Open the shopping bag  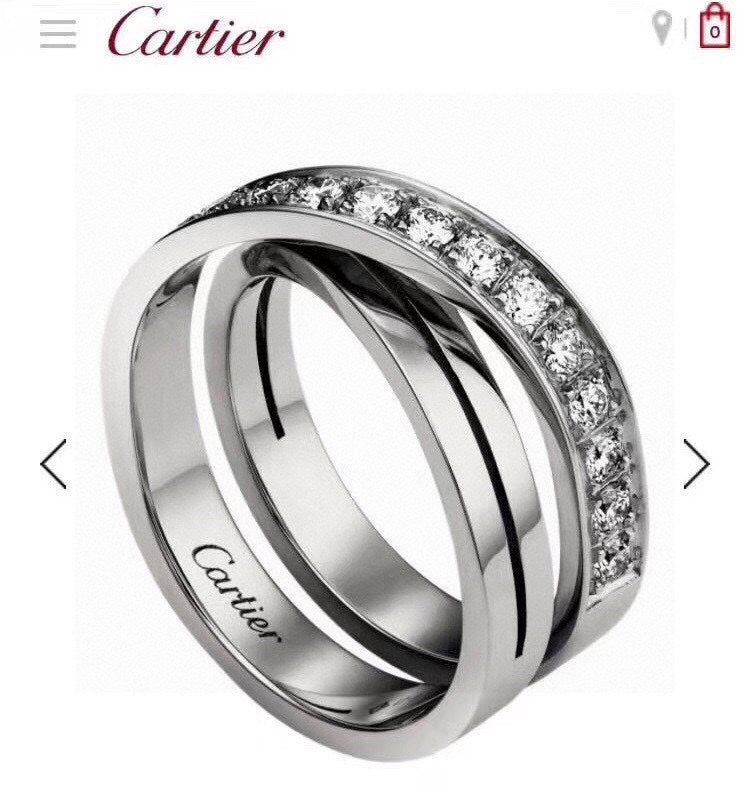(714, 27)
